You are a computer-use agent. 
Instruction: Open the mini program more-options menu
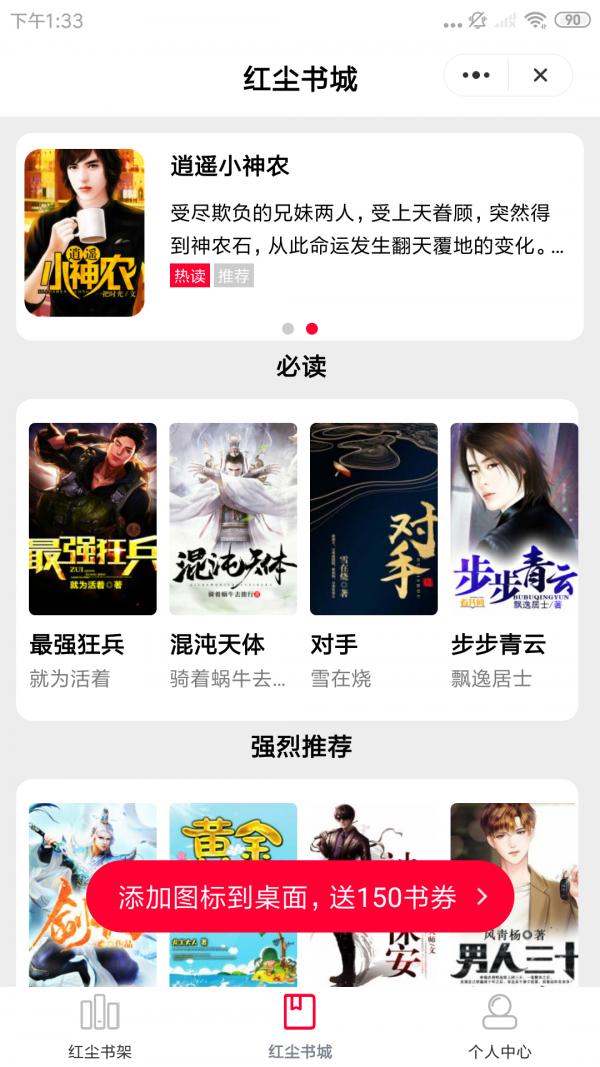[x=476, y=75]
